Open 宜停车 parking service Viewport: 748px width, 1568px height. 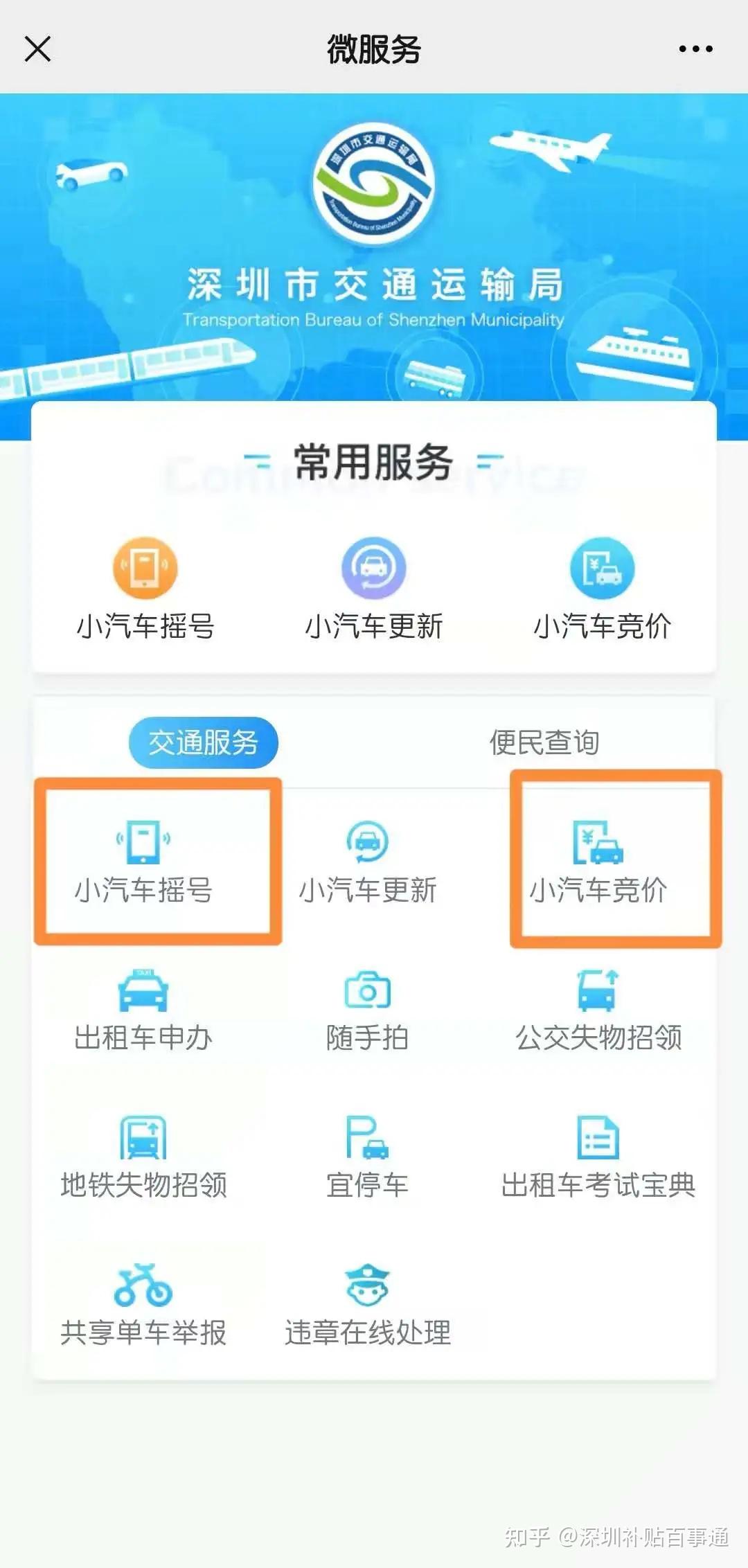click(x=367, y=1158)
